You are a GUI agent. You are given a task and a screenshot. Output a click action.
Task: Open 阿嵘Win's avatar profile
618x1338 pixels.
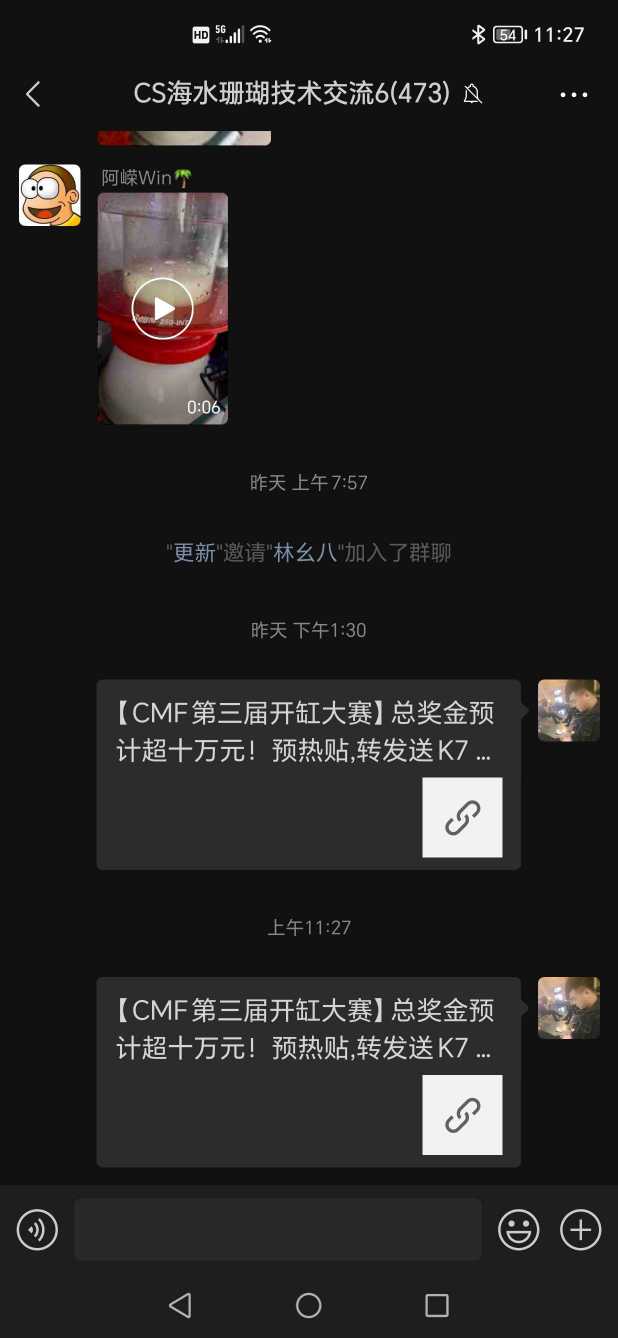50,196
